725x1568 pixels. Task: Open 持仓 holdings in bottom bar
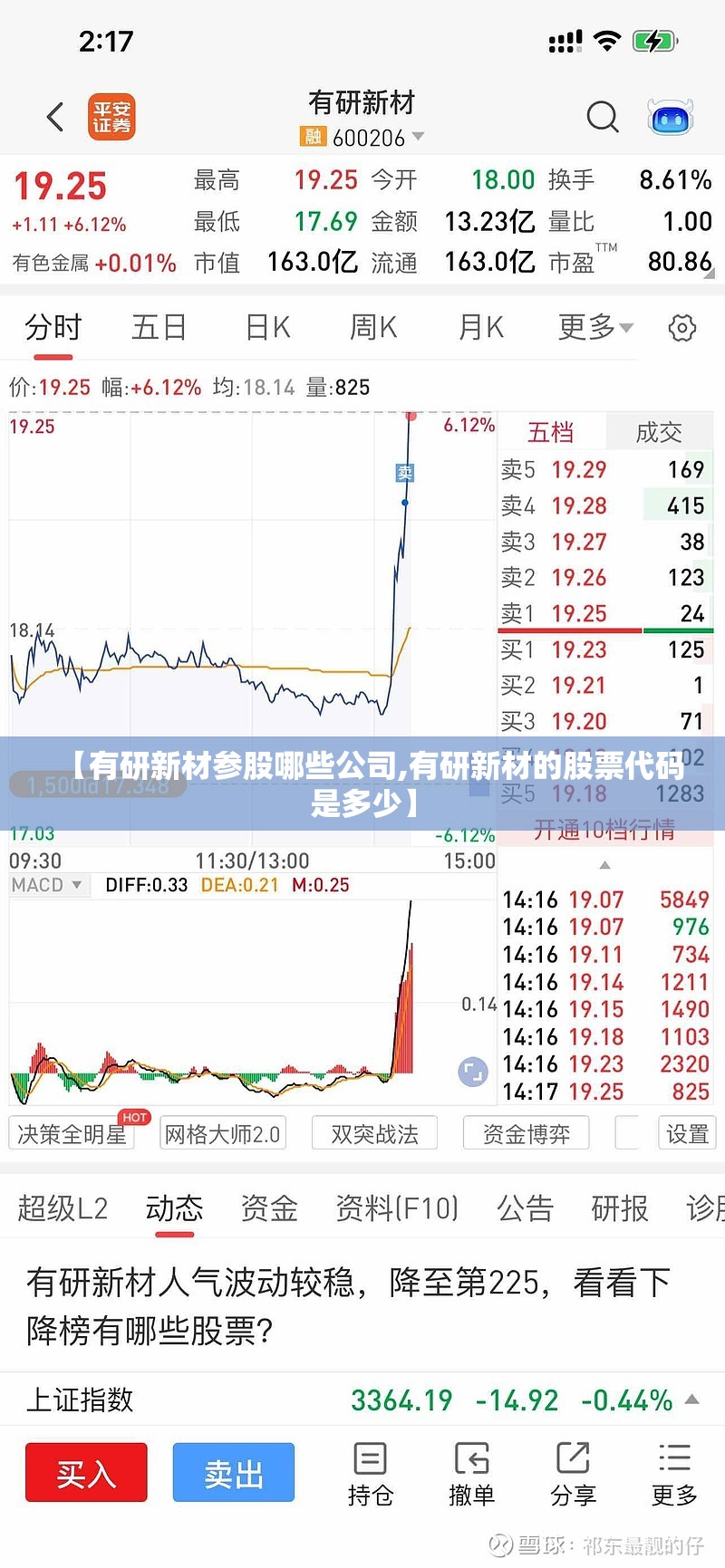point(371,1474)
